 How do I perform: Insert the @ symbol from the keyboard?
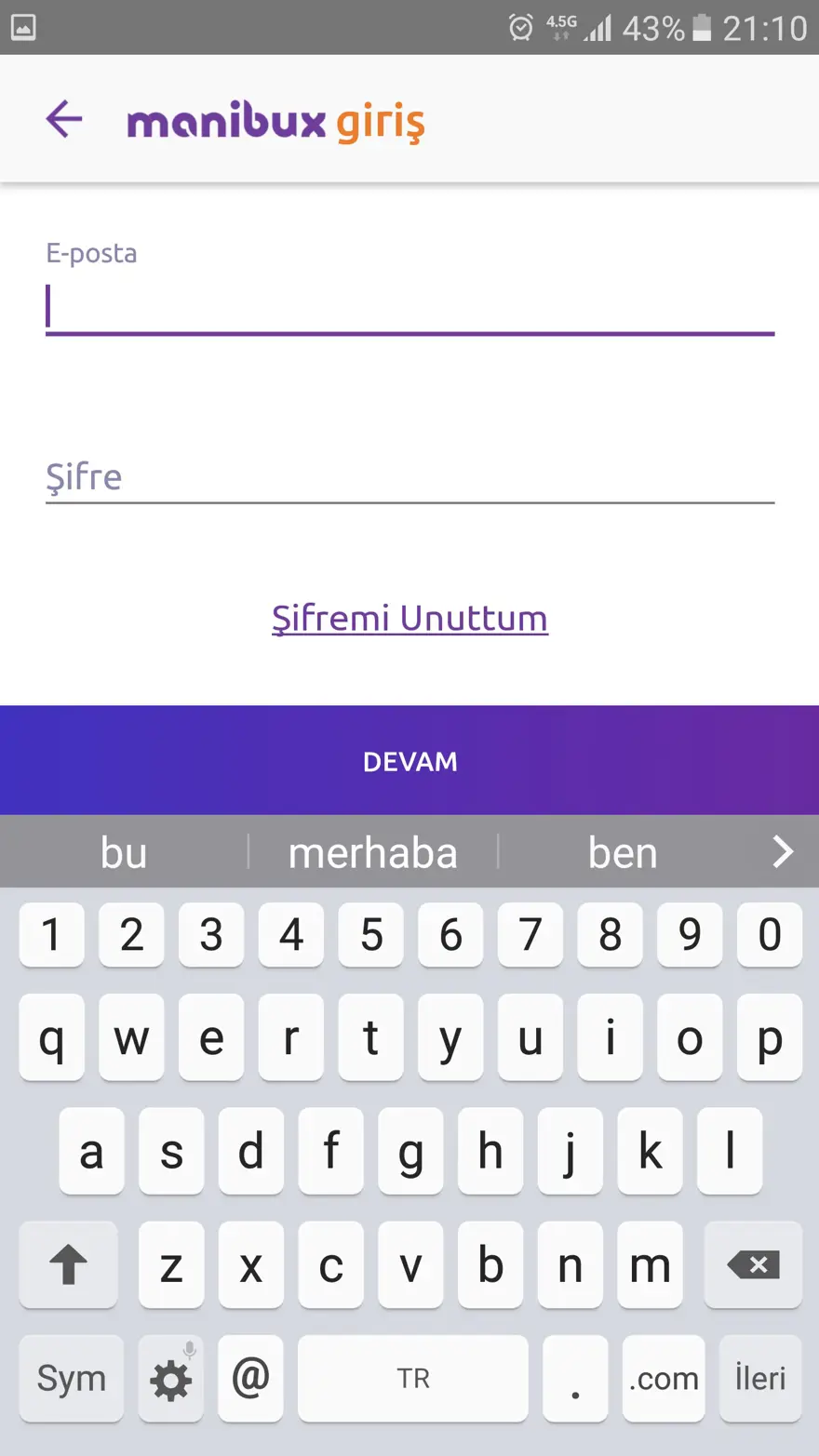tap(250, 1378)
